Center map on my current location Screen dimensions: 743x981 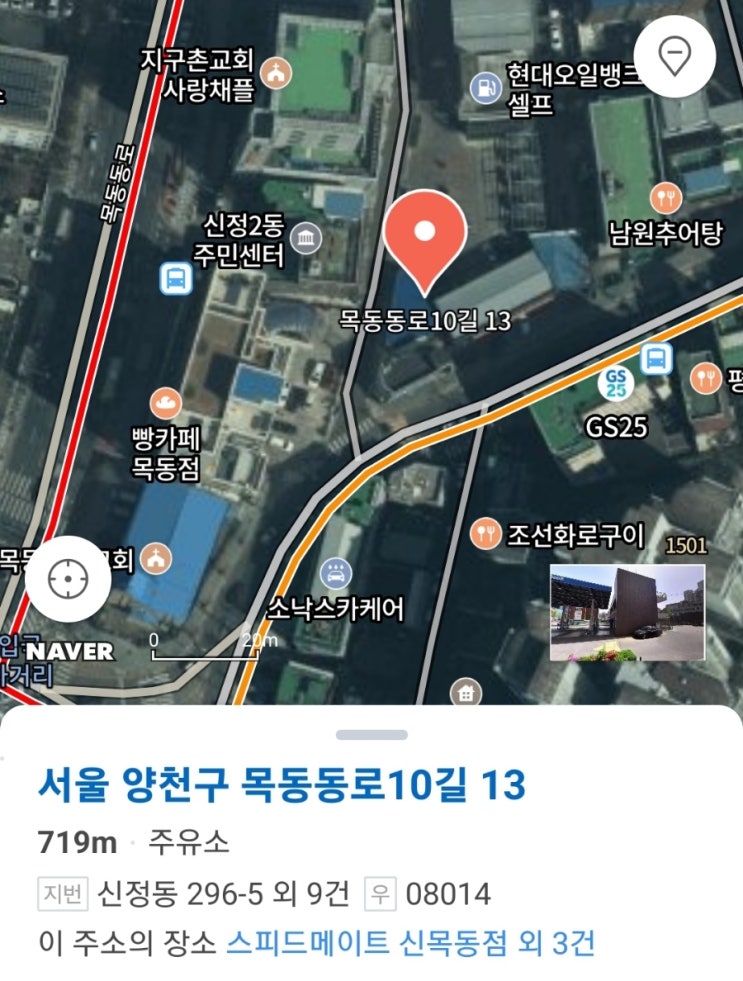(x=68, y=579)
